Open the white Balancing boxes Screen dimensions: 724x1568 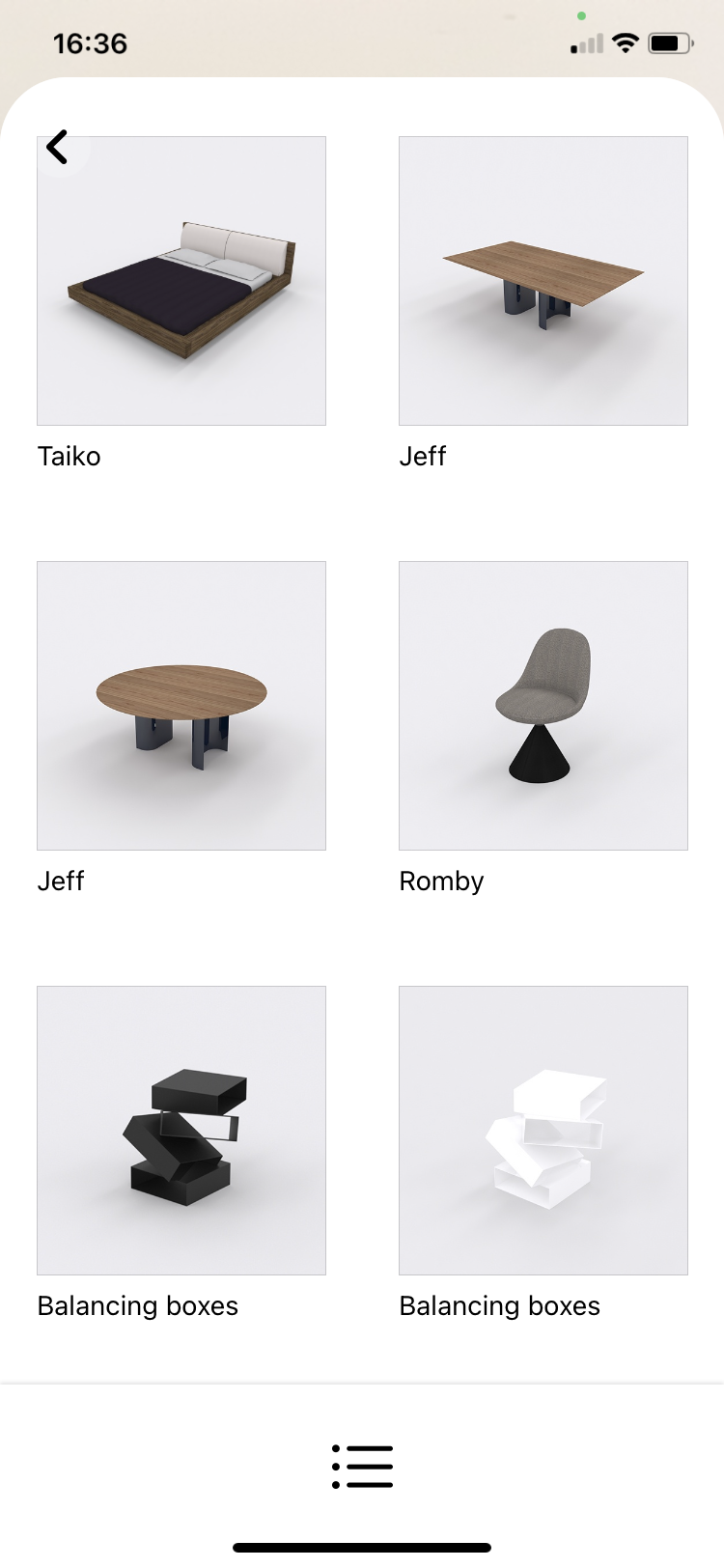pyautogui.click(x=543, y=1131)
